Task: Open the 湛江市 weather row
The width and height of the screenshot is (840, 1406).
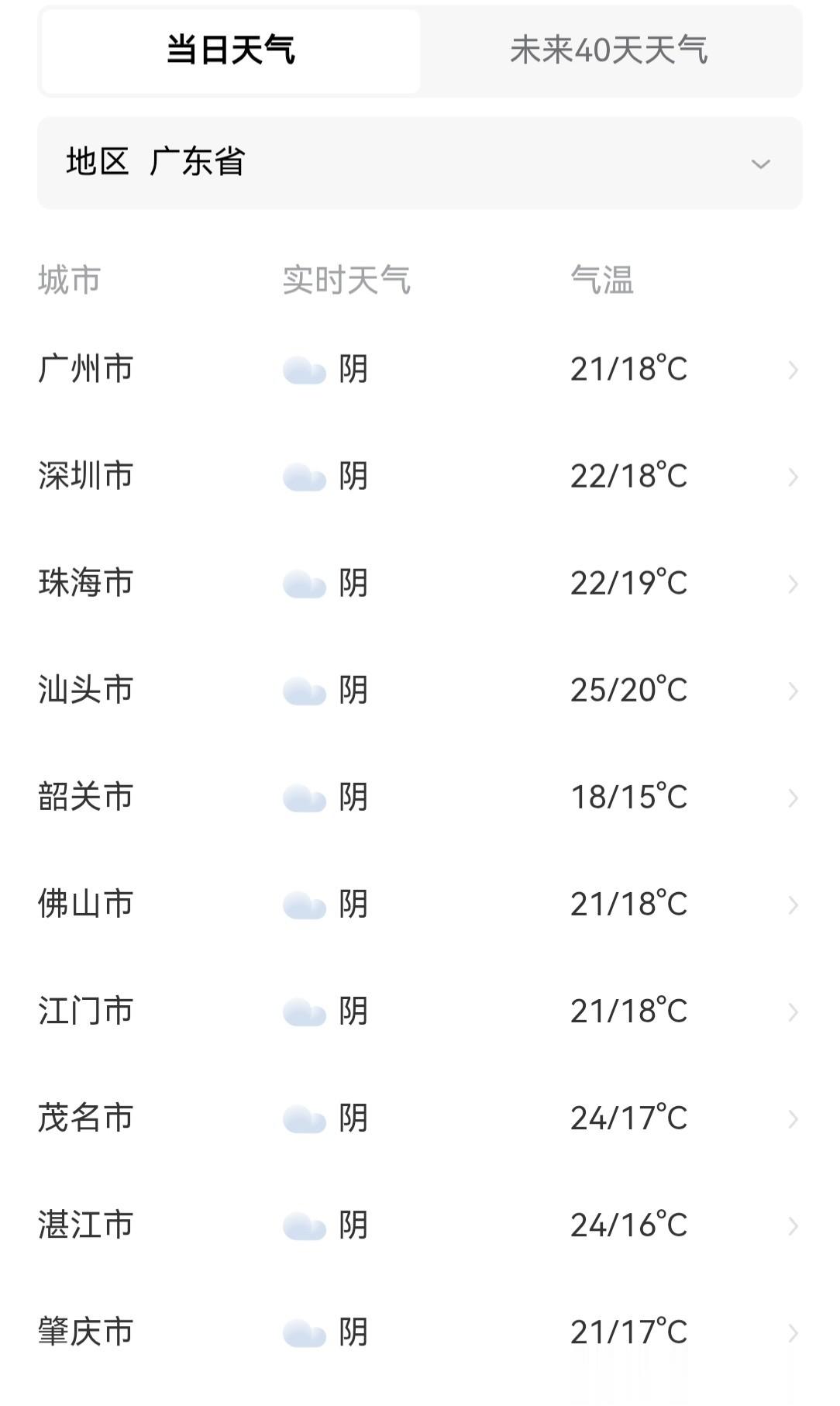Action: pyautogui.click(x=418, y=1225)
